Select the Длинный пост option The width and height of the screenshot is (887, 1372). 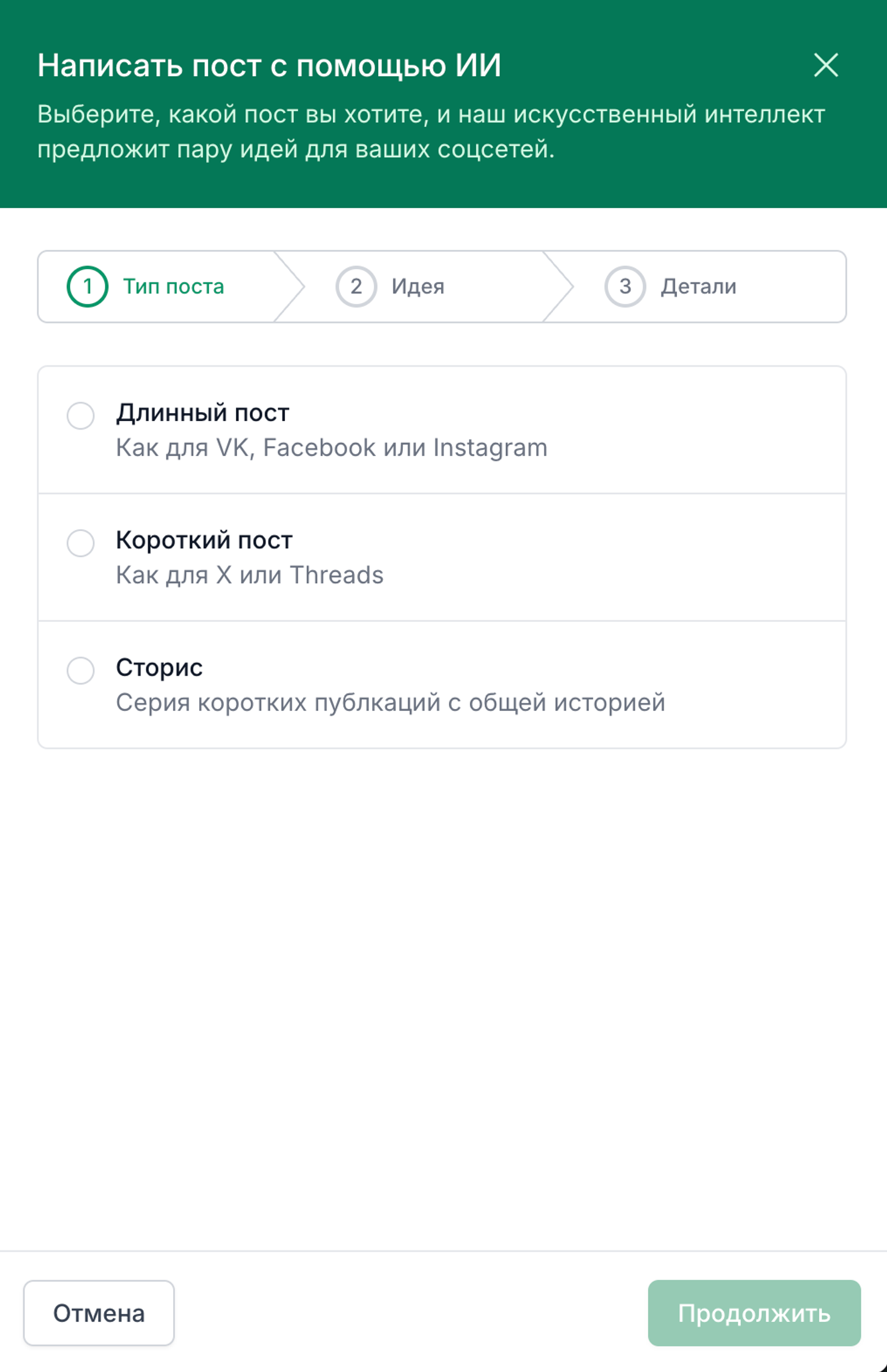(x=80, y=416)
